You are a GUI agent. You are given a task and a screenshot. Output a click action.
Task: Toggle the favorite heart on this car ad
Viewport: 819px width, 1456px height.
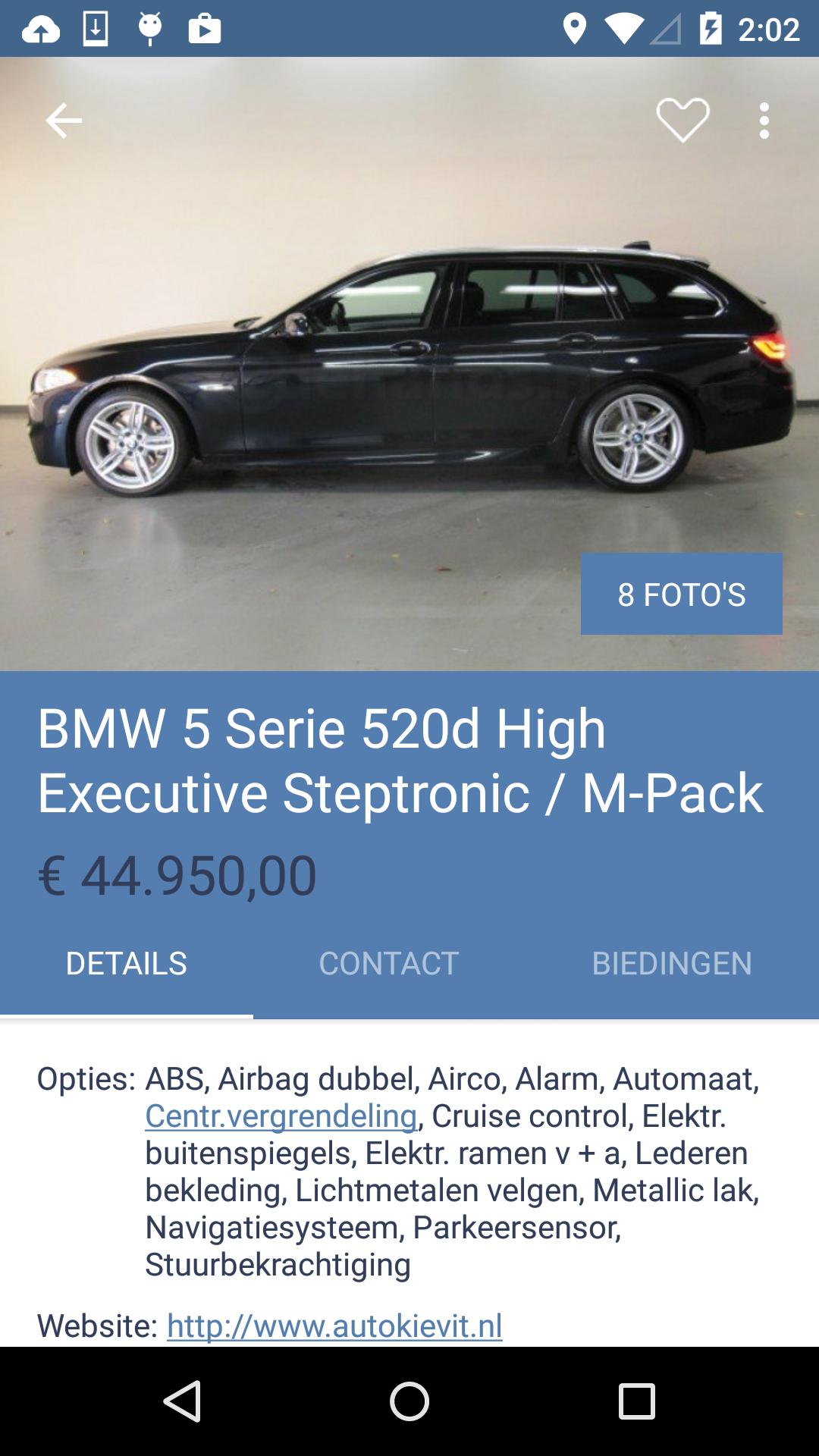pyautogui.click(x=682, y=120)
